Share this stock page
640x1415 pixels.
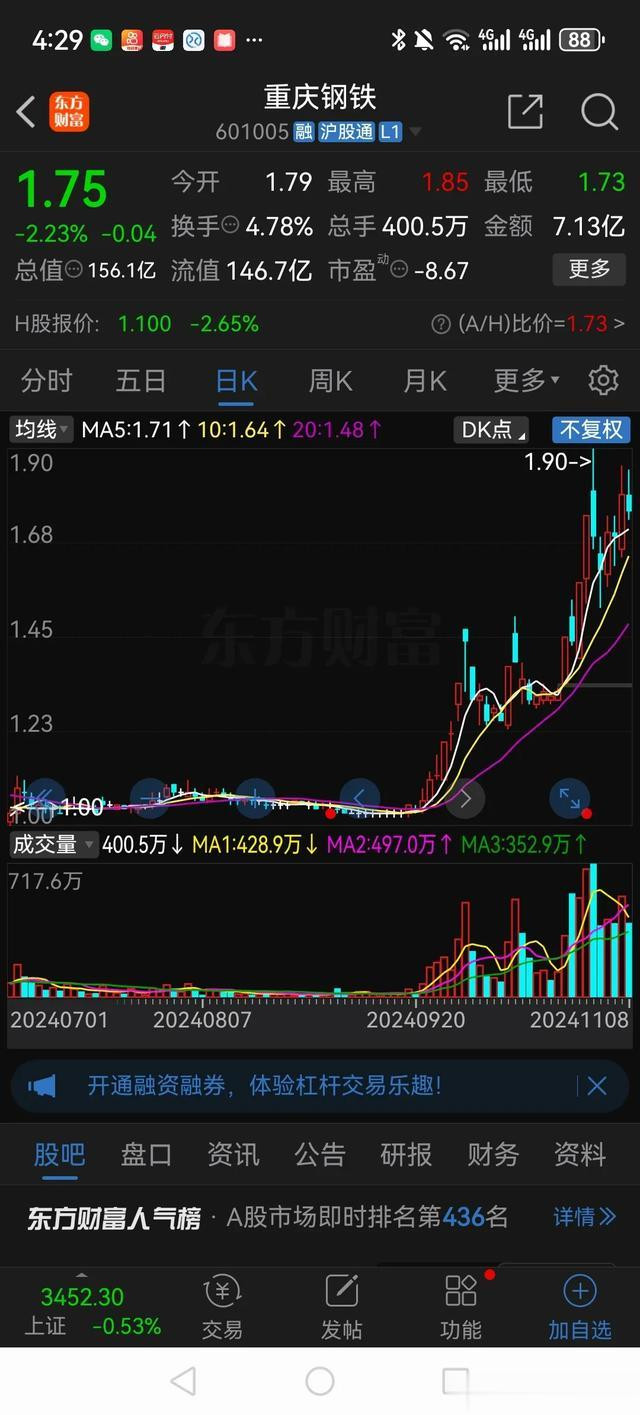coord(525,112)
